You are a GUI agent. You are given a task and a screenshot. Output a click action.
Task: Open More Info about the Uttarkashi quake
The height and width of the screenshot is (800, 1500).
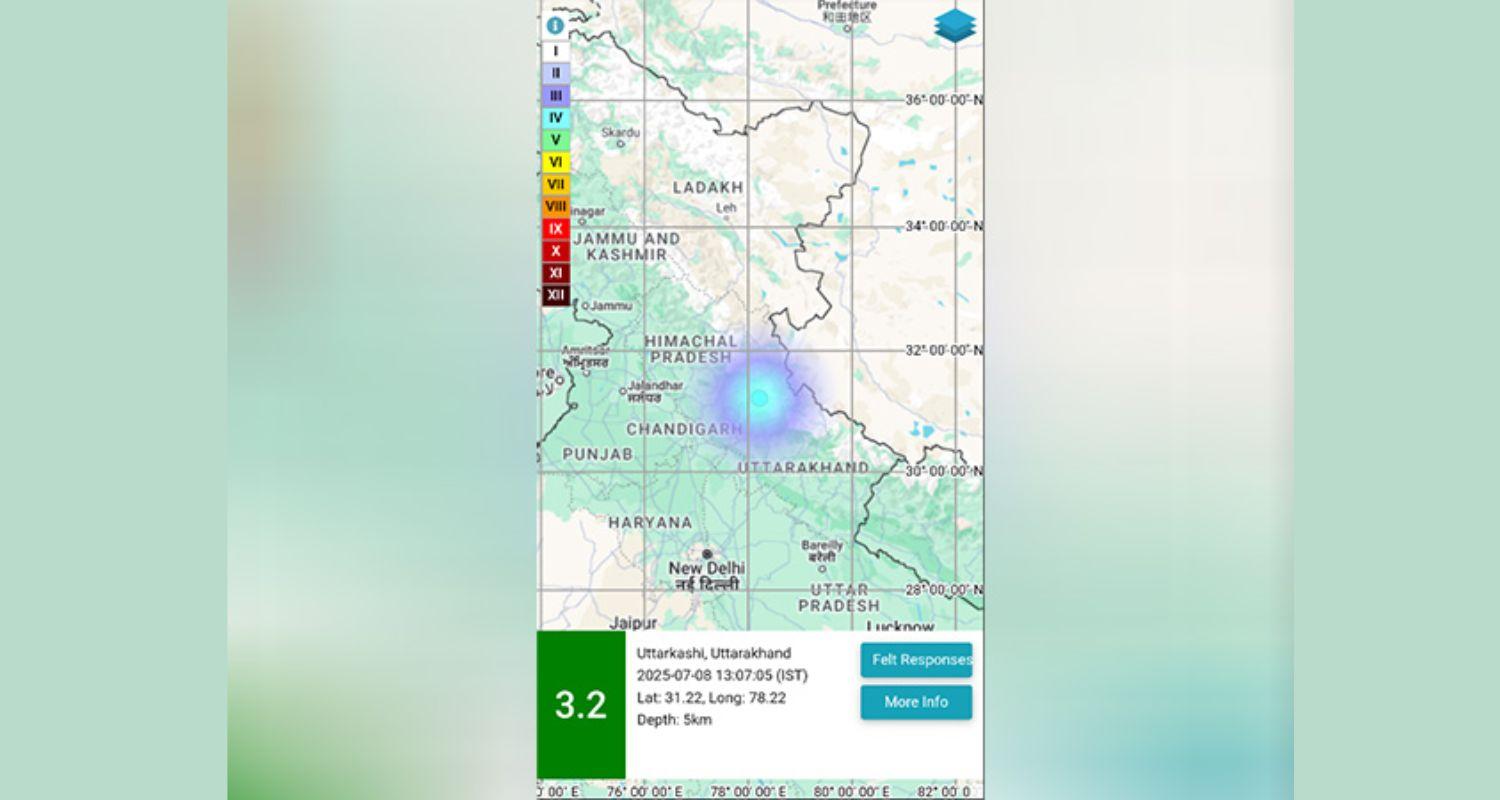[x=916, y=702]
